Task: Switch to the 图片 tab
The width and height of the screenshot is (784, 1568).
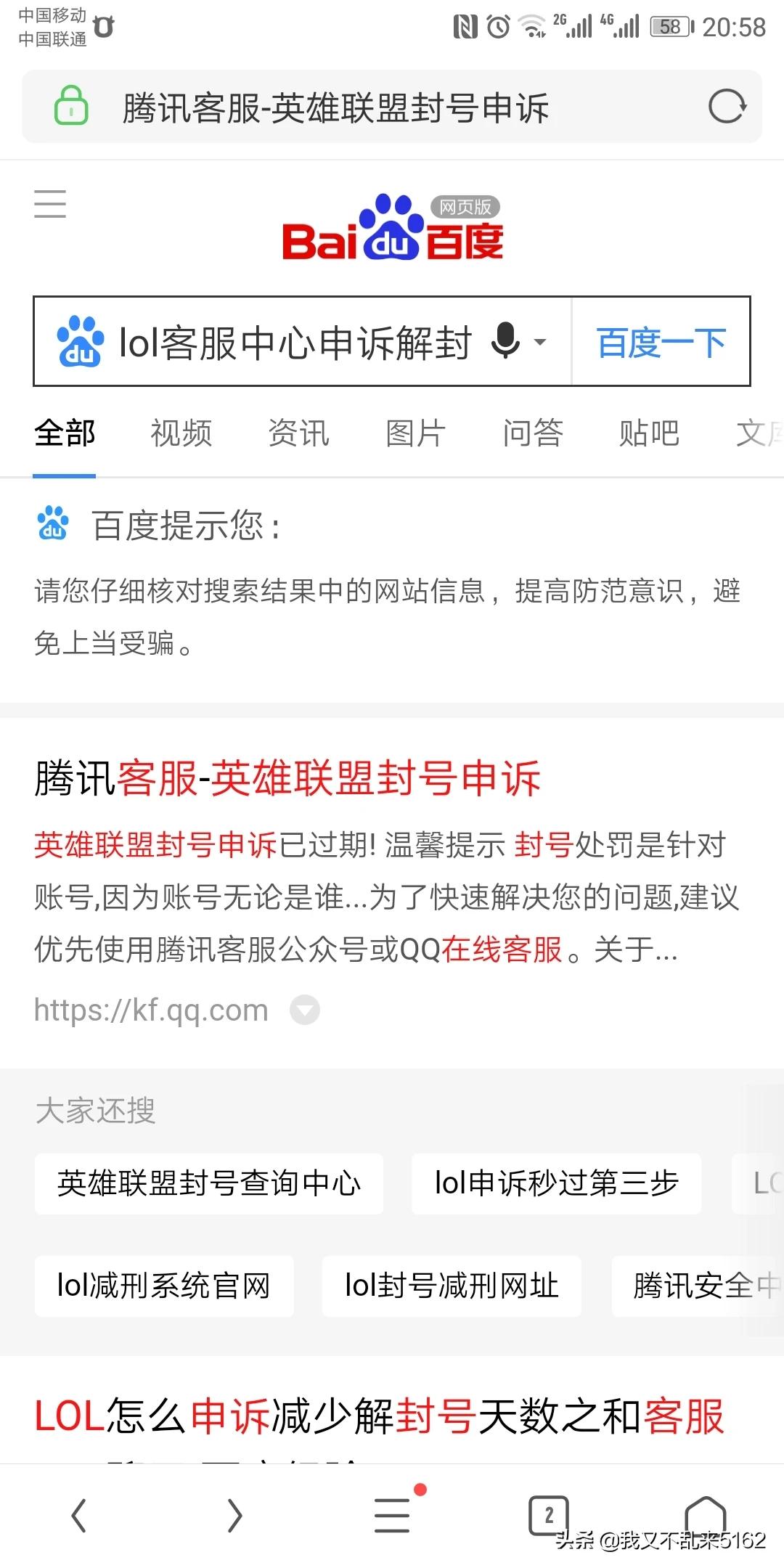Action: 415,433
